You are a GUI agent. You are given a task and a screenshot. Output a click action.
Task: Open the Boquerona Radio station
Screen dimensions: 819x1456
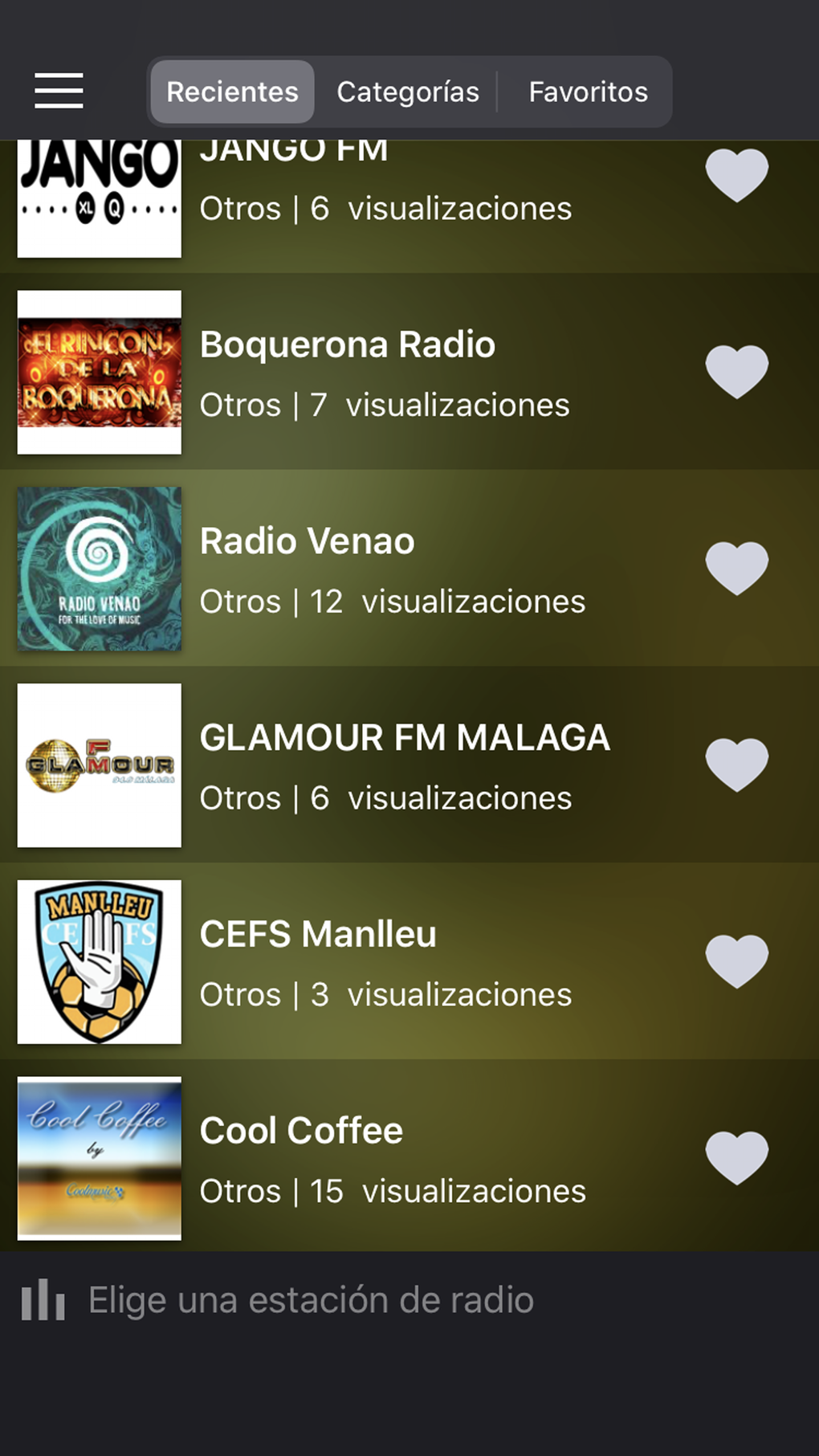coord(347,373)
